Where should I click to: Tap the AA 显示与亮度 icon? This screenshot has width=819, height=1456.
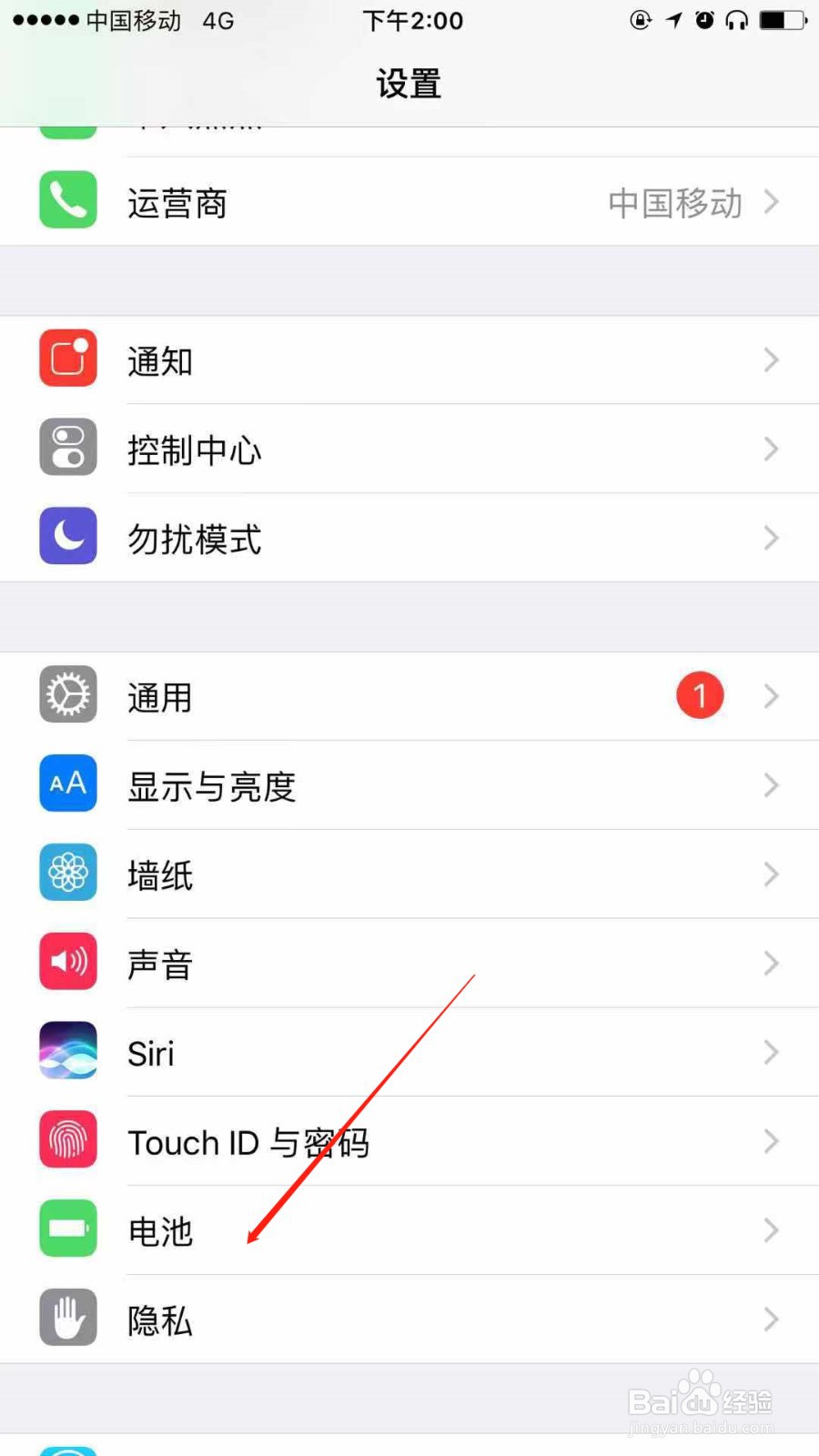pos(67,784)
